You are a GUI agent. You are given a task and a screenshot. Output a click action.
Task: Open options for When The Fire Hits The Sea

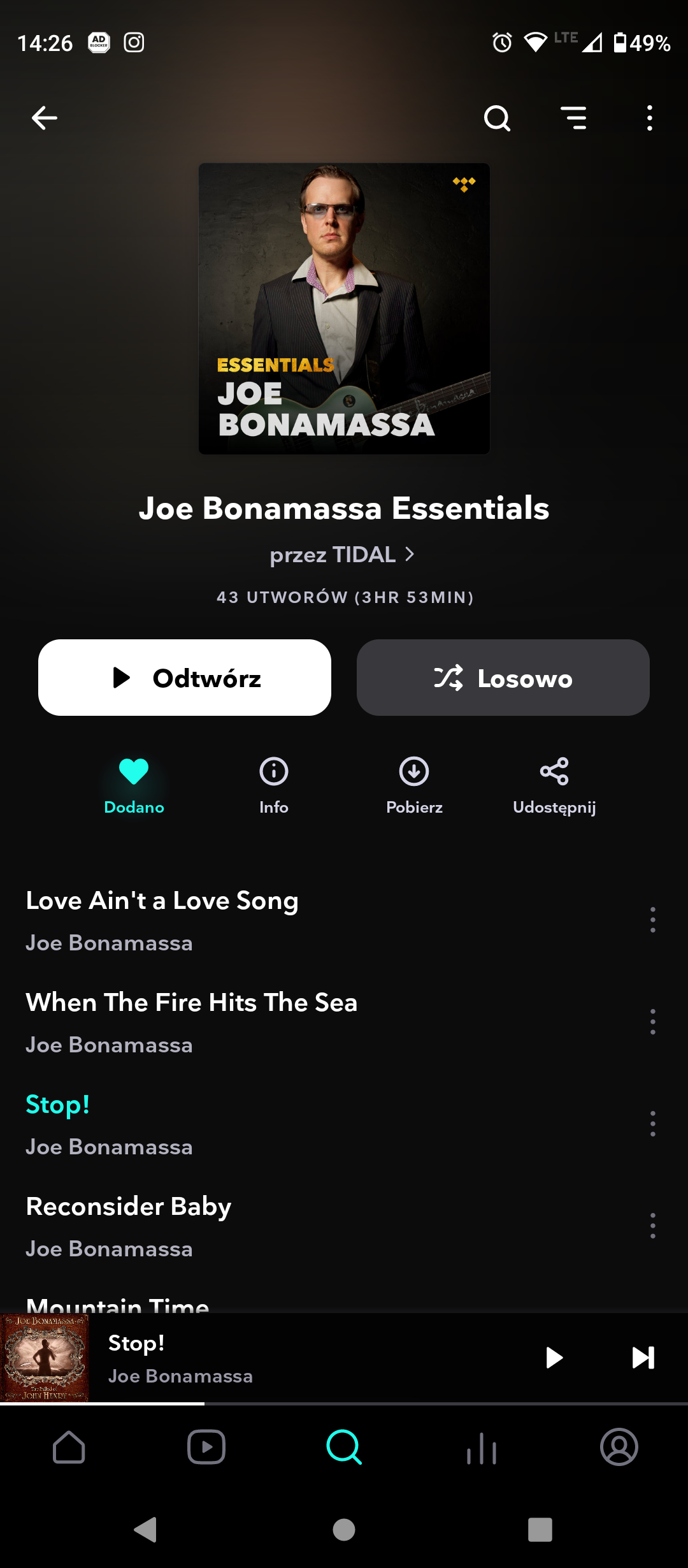tap(652, 1021)
